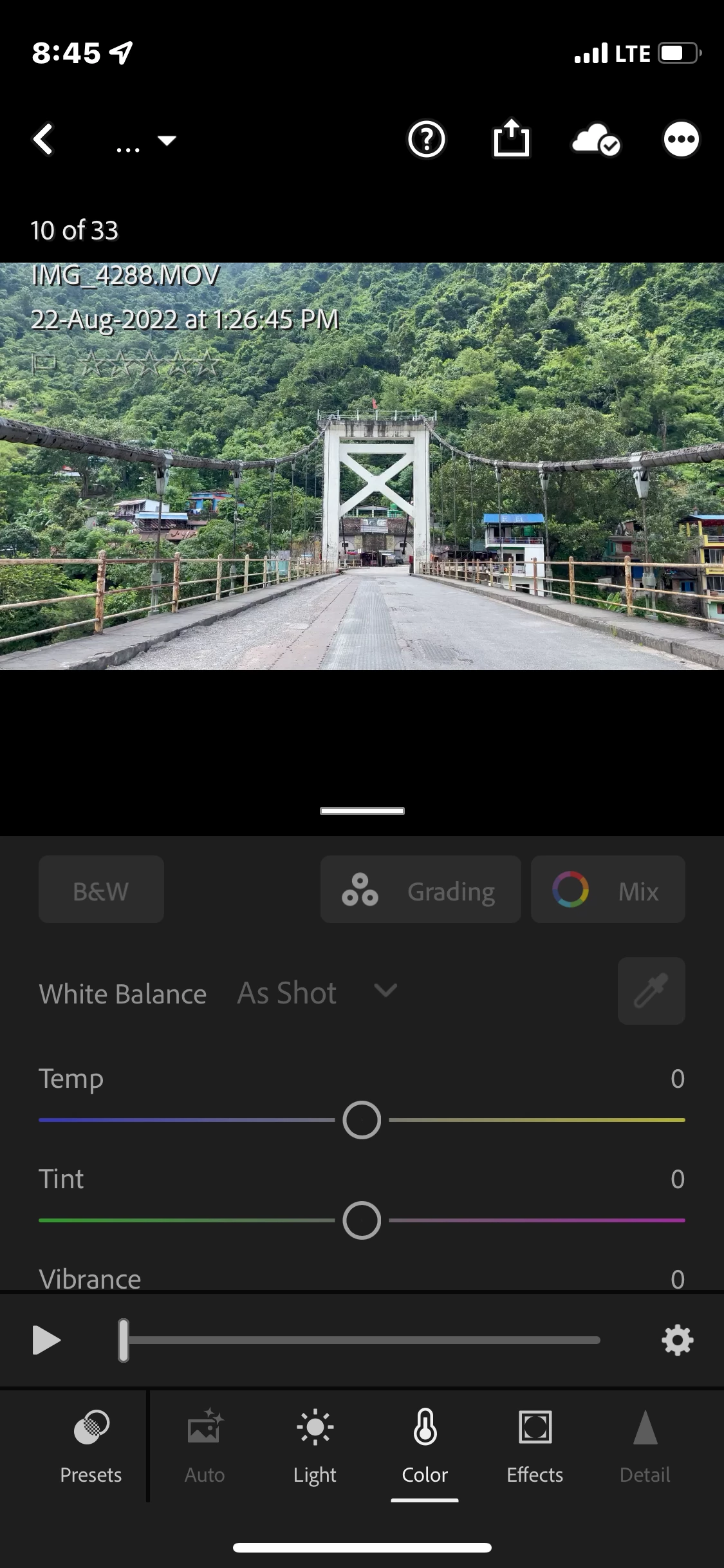Open video playback settings gear

(678, 1340)
